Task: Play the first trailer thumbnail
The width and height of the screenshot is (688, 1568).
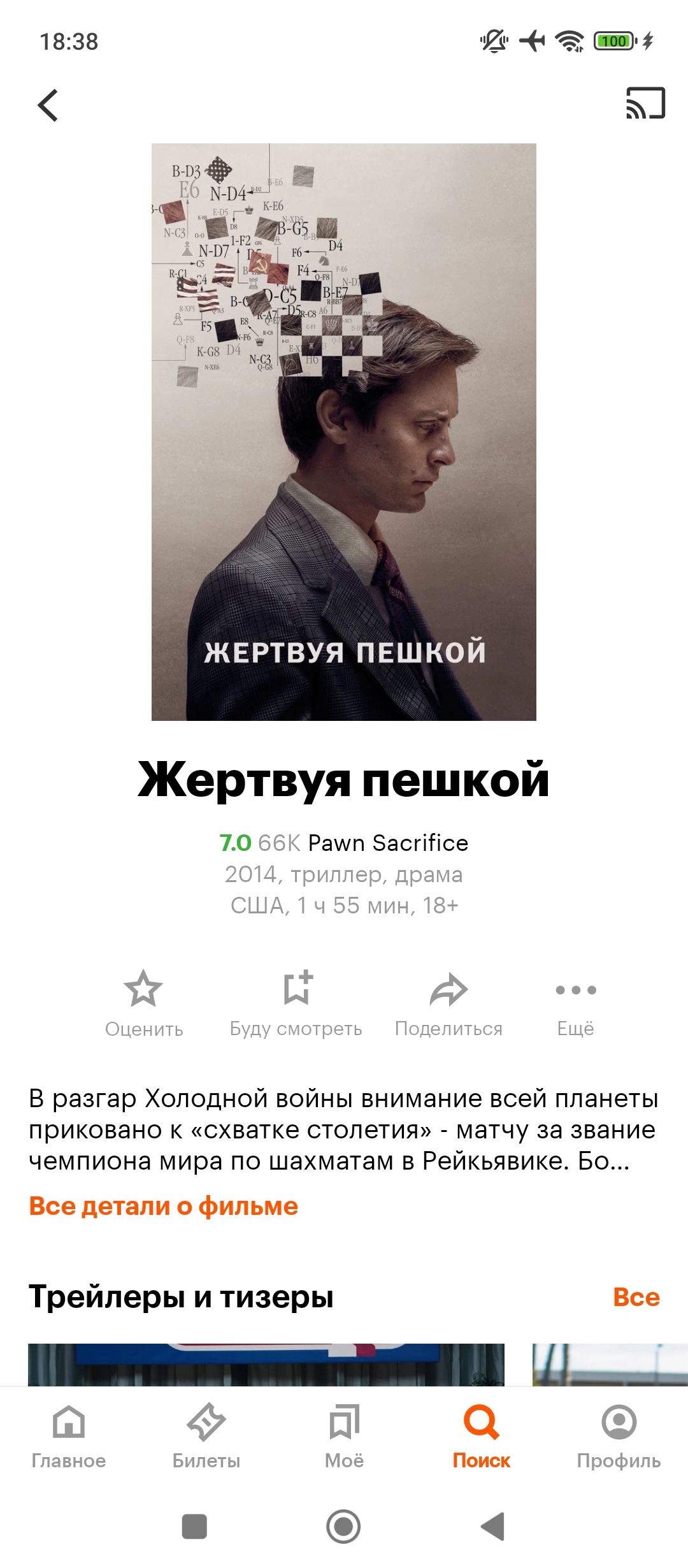Action: (x=266, y=1364)
